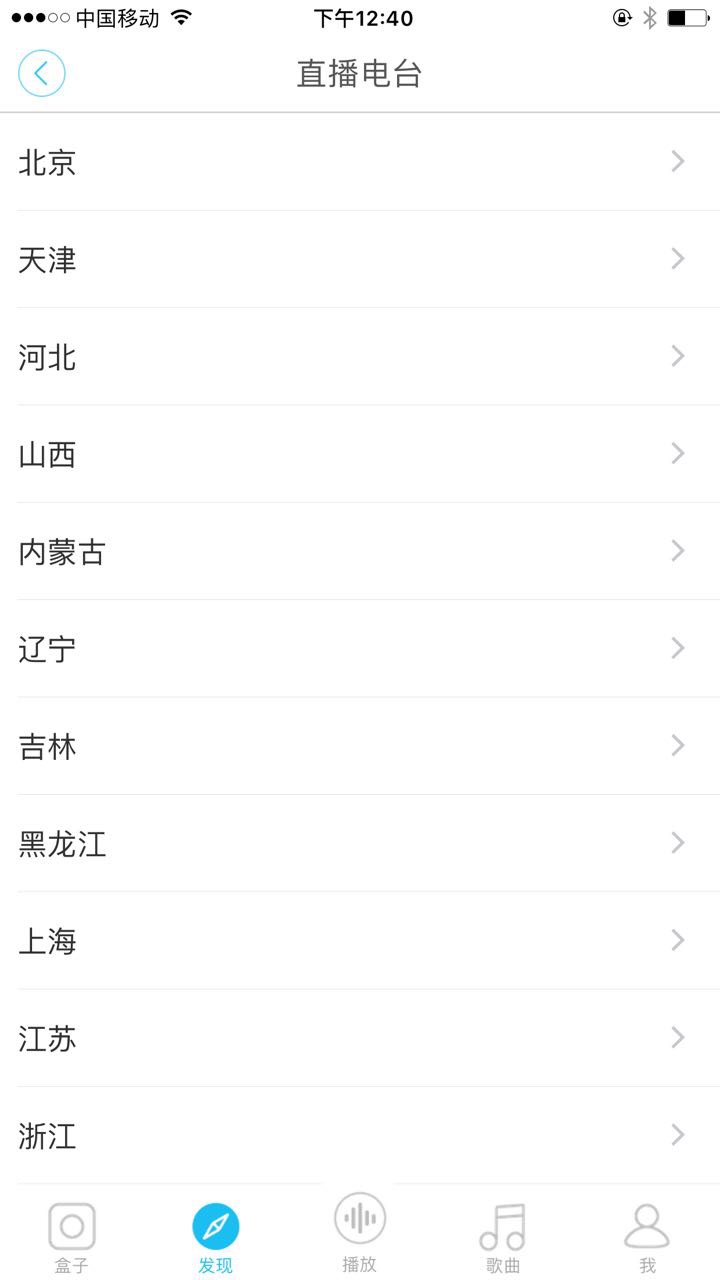Go to the 我 profile tab

click(x=647, y=1238)
